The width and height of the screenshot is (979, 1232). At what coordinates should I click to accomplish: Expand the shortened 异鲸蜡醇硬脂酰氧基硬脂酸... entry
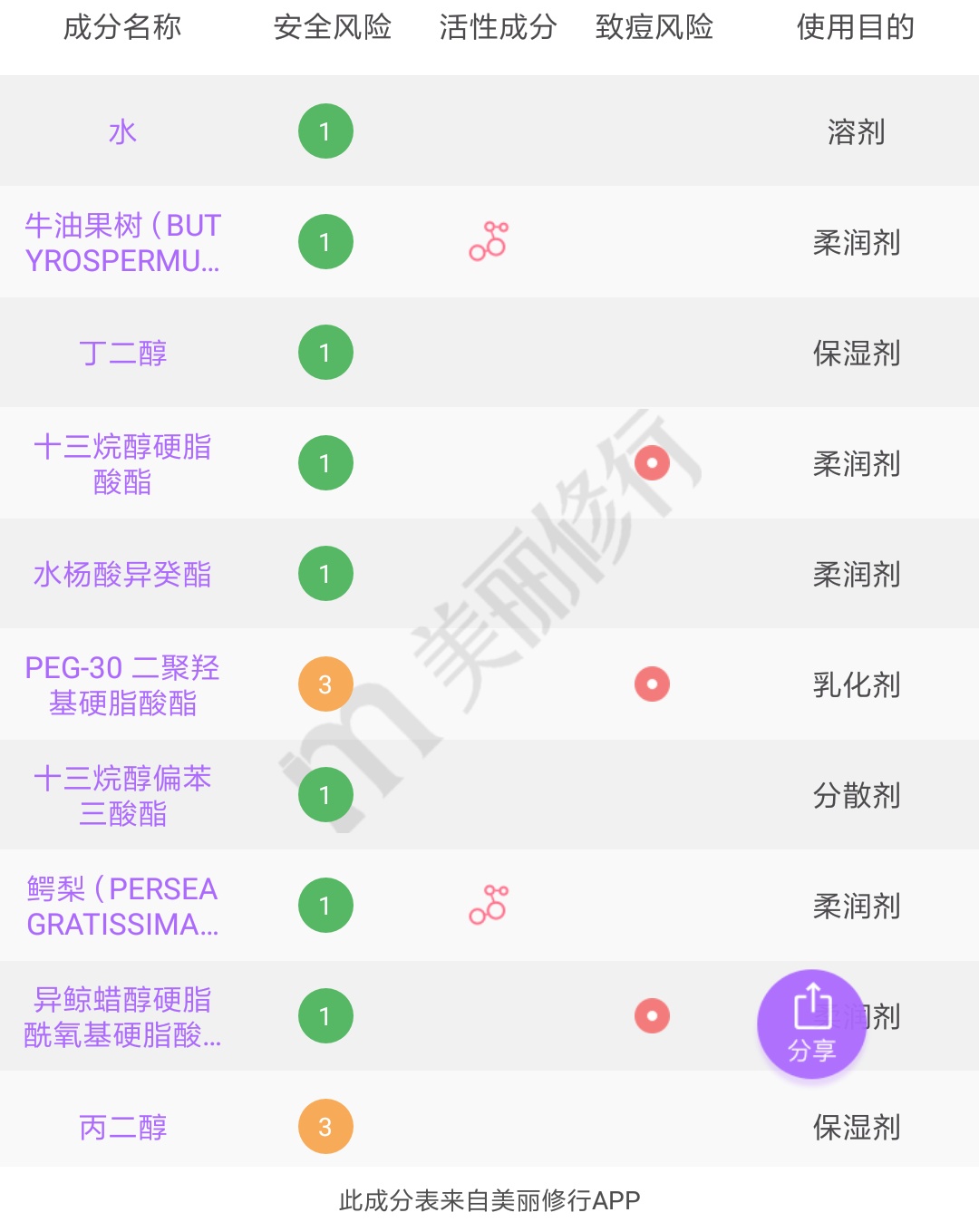pos(121,1016)
